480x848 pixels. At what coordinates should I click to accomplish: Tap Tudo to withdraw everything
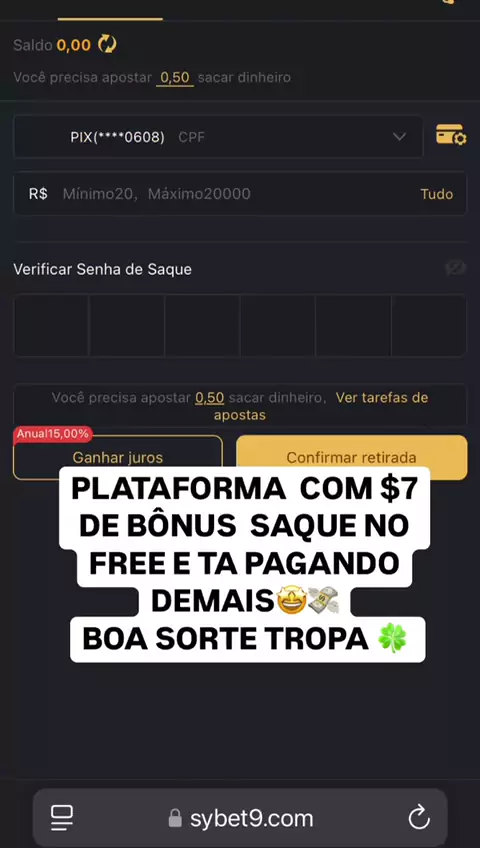pos(436,194)
